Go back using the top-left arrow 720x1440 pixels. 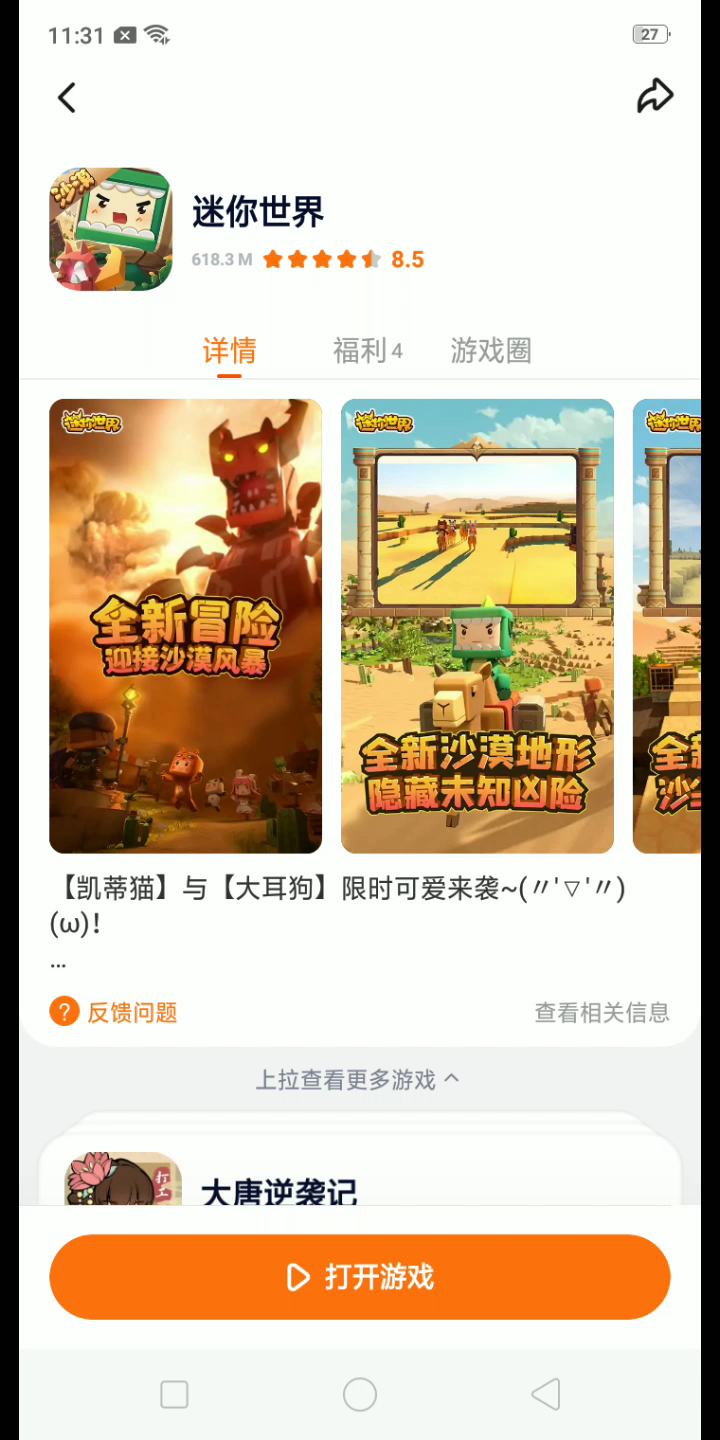[67, 98]
